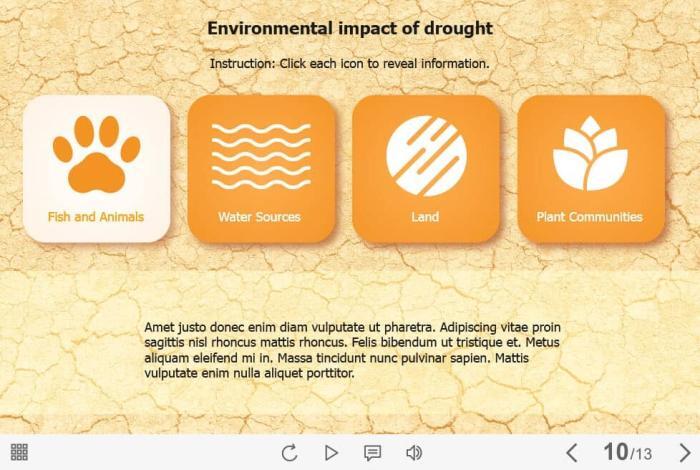Screen dimensions: 700x470
Task: Open the Land information tile
Action: [x=425, y=168]
